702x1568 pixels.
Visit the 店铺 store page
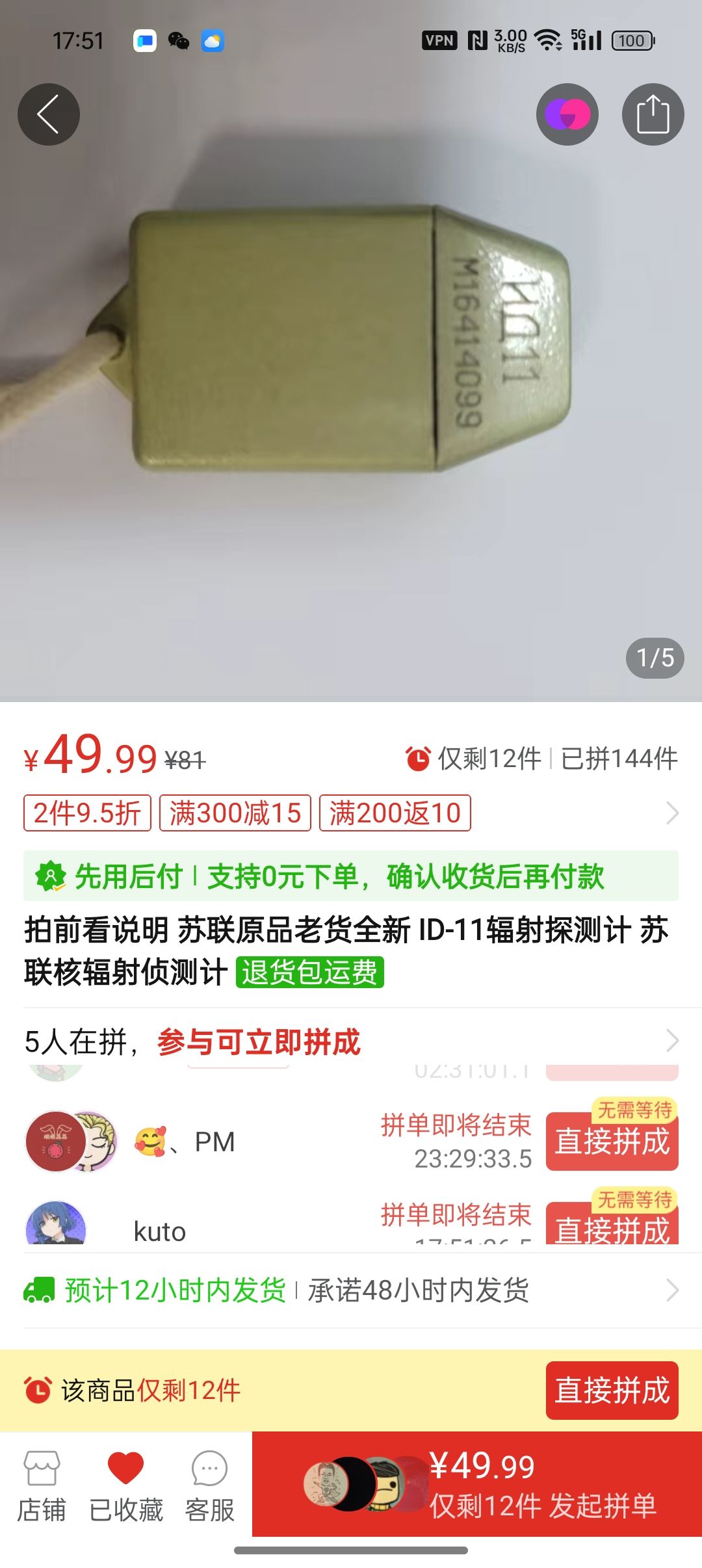(42, 1486)
